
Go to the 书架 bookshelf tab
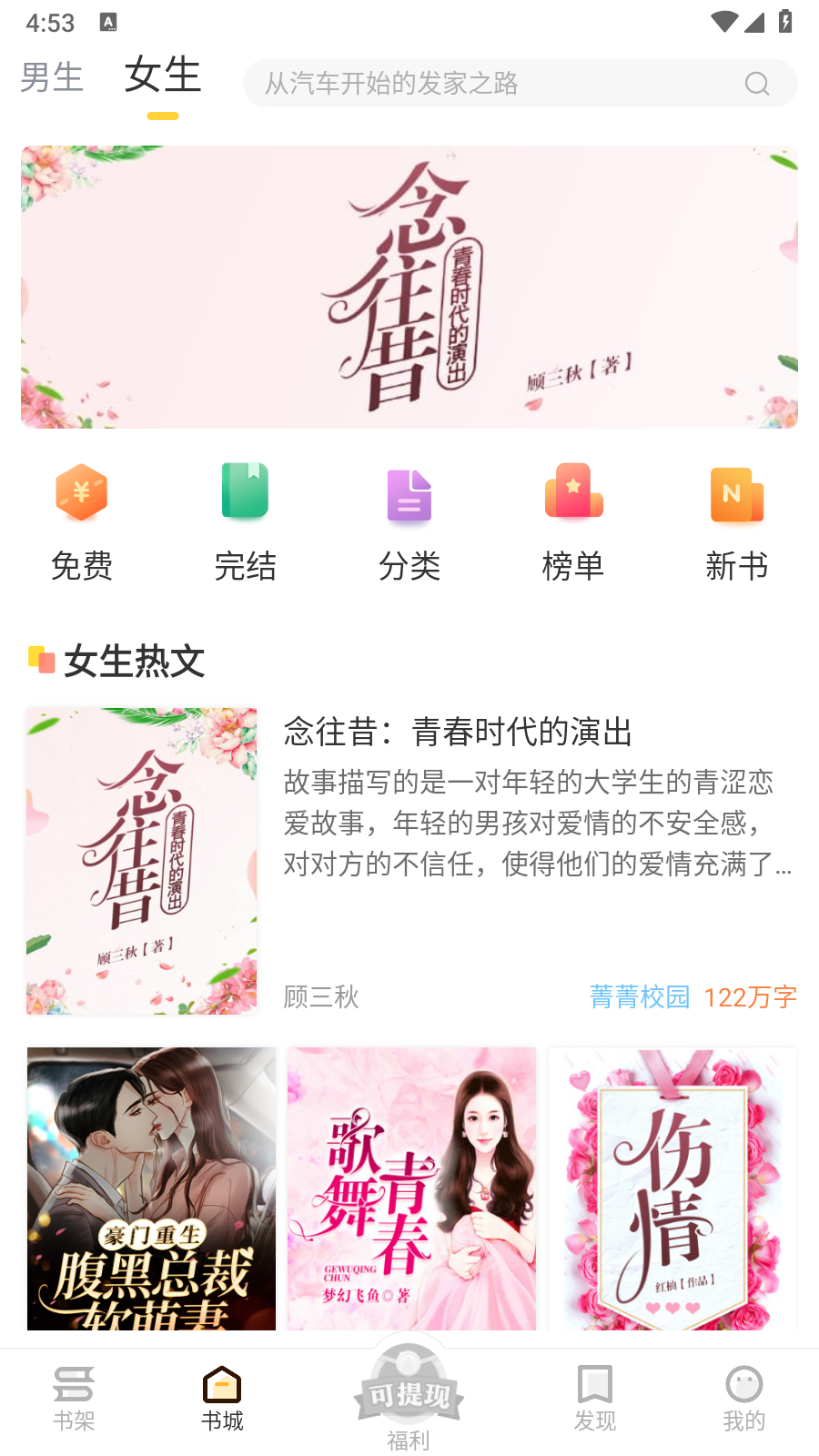point(74,1400)
